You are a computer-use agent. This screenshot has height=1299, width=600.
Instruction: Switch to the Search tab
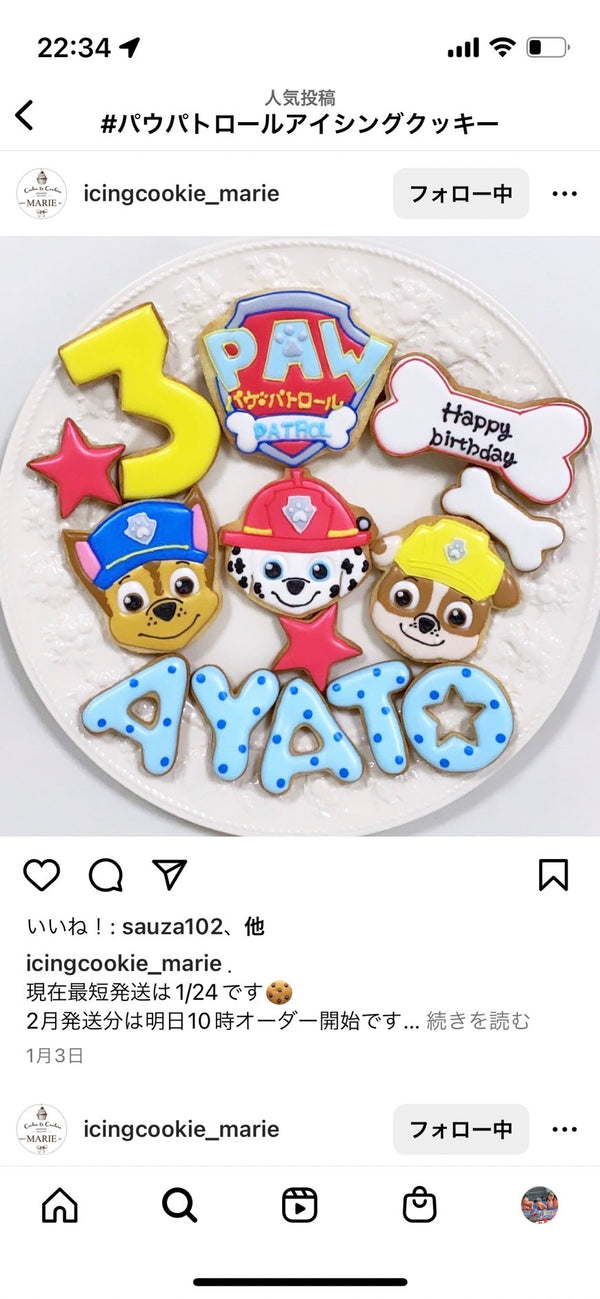pos(179,1205)
